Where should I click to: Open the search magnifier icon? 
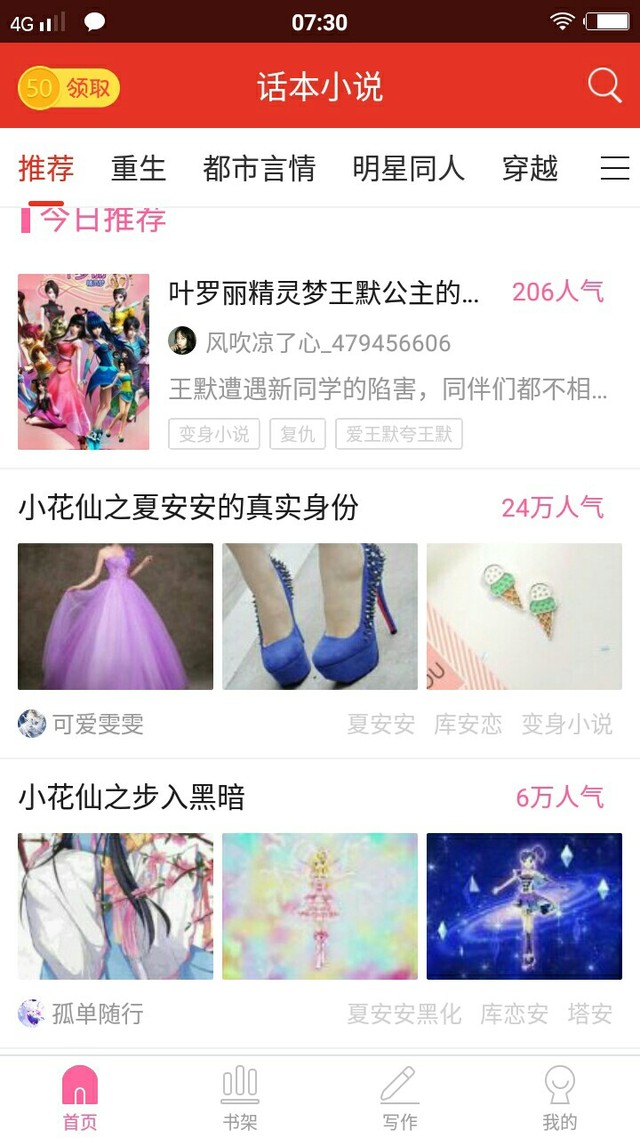[x=604, y=86]
